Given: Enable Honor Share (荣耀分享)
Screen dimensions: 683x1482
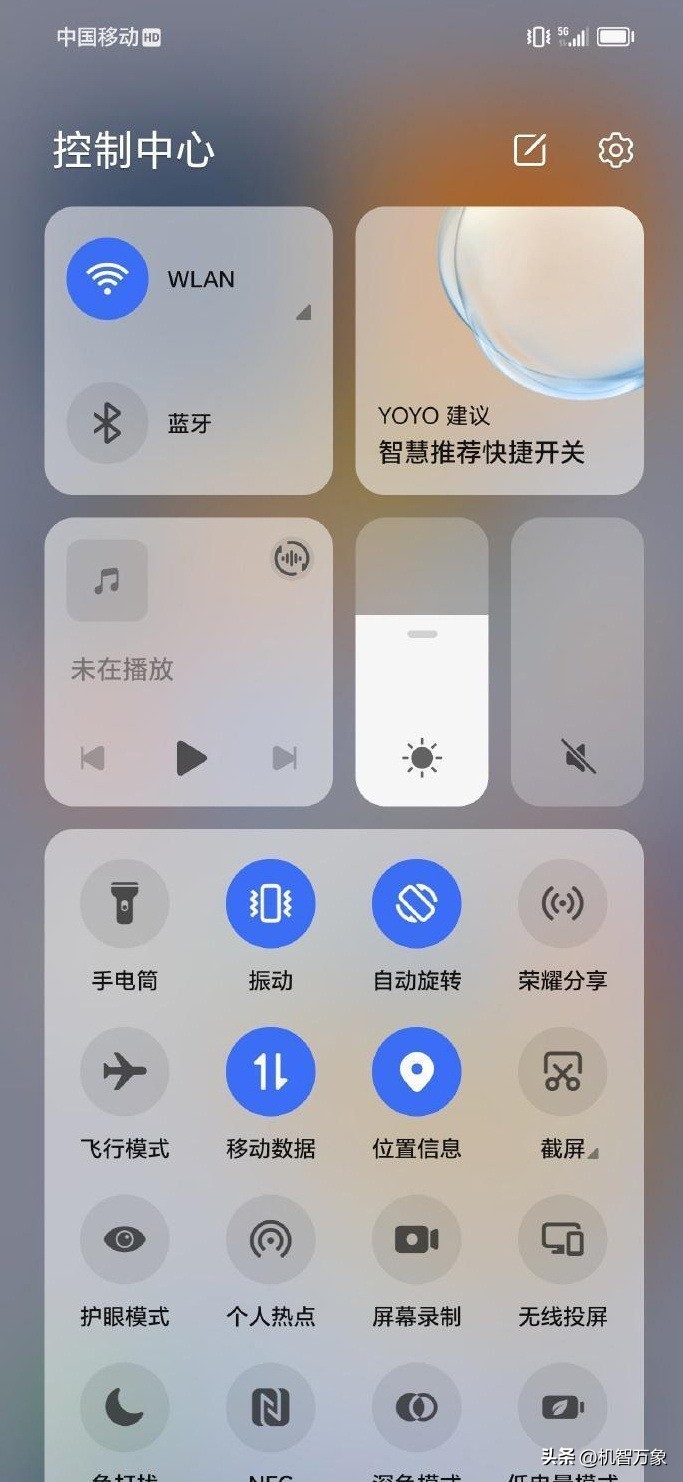Looking at the screenshot, I should coord(563,904).
